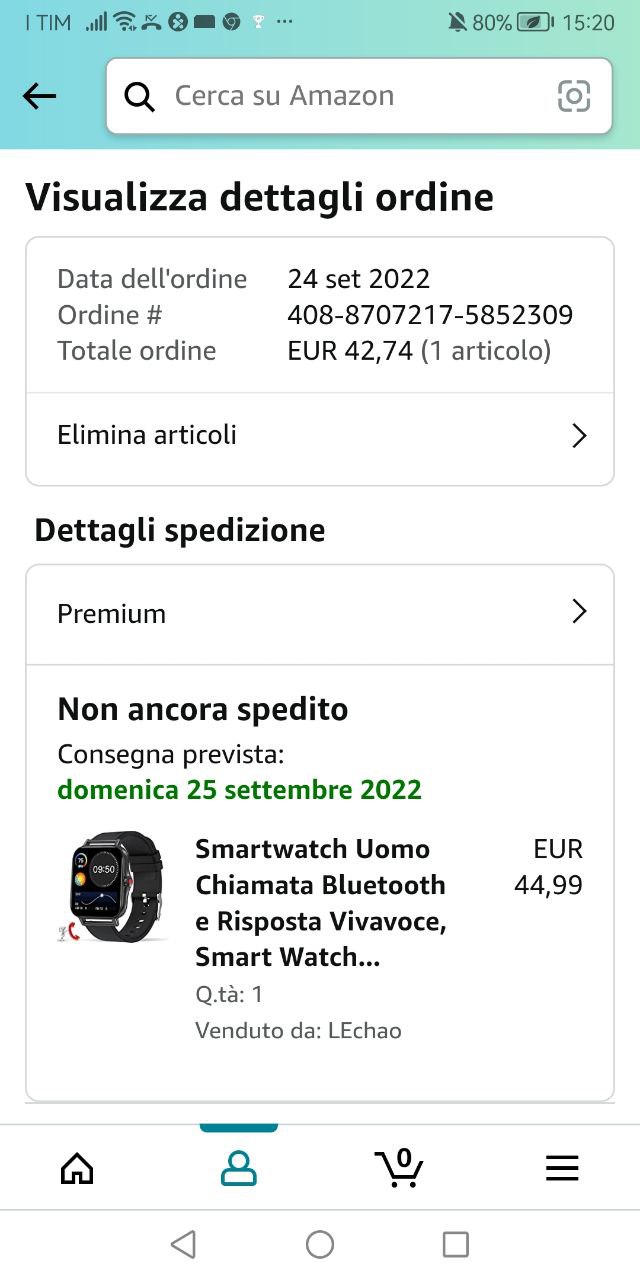Go back using the top arrow
The image size is (640, 1280).
tap(40, 96)
